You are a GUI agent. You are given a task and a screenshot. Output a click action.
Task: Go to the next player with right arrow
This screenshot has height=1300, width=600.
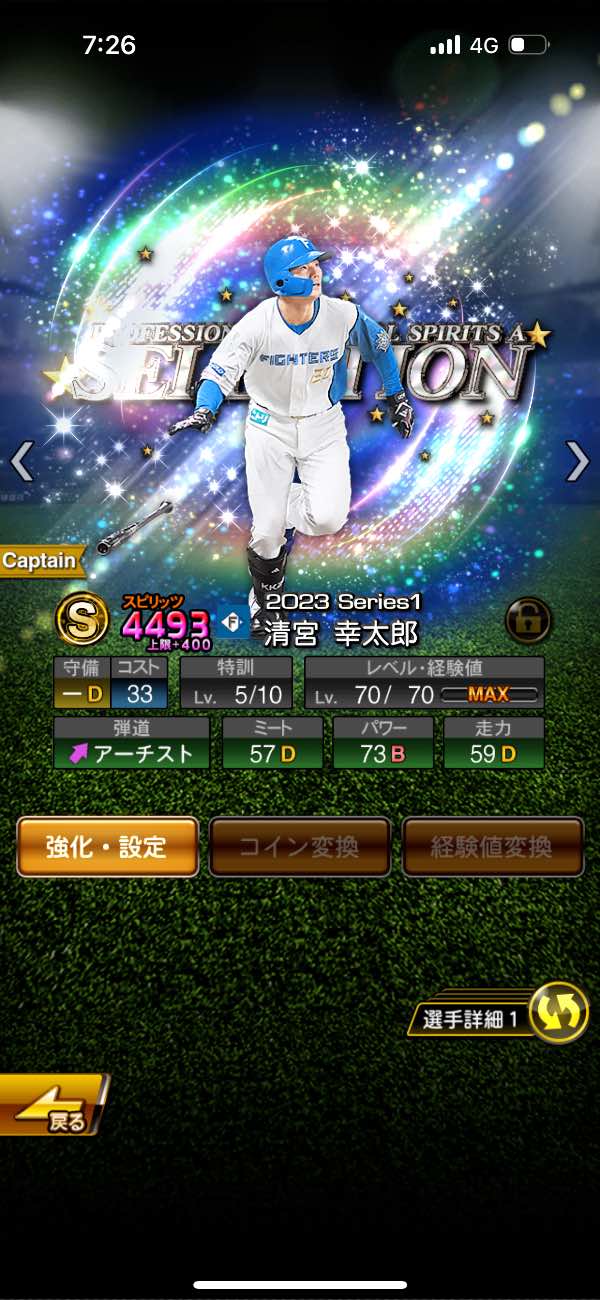click(x=578, y=462)
